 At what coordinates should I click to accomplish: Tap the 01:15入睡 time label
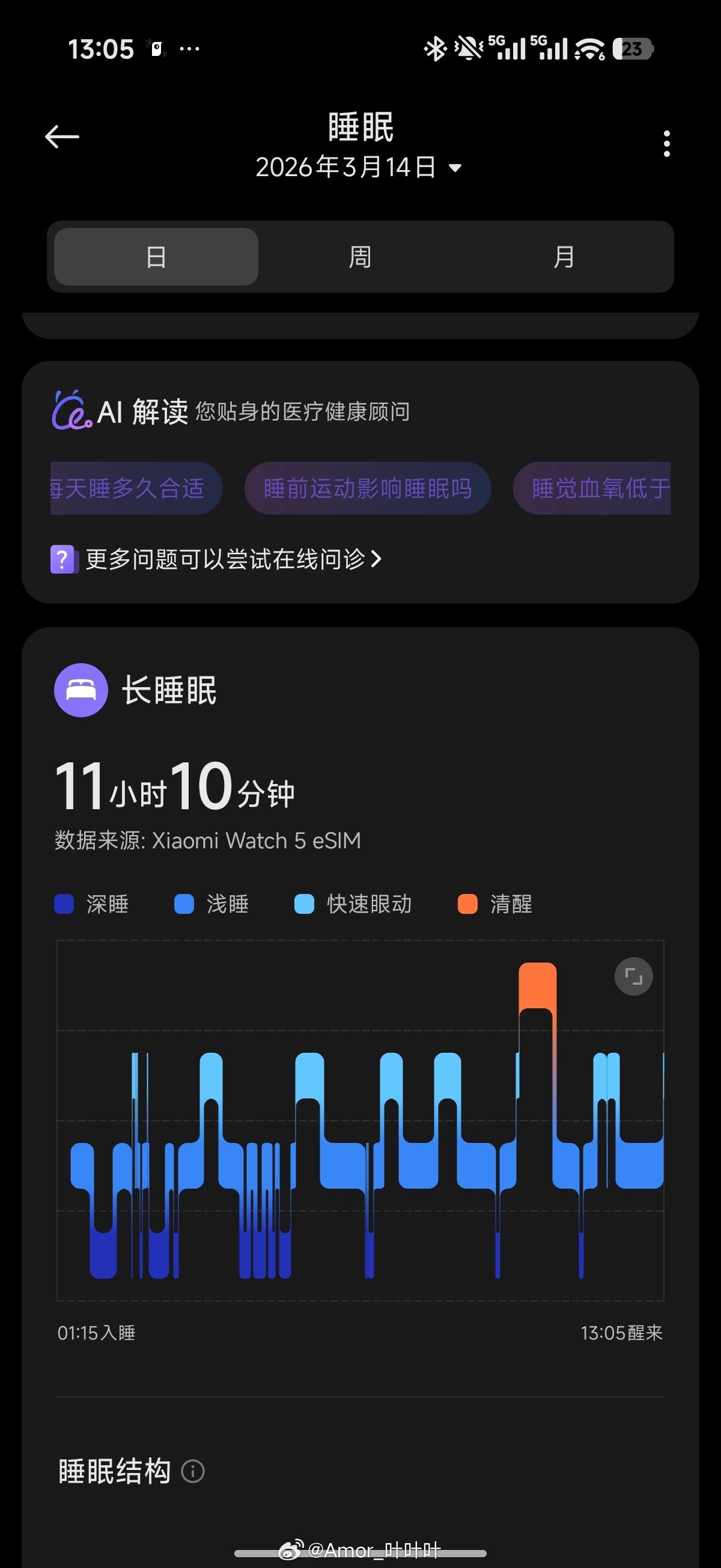click(x=96, y=1332)
